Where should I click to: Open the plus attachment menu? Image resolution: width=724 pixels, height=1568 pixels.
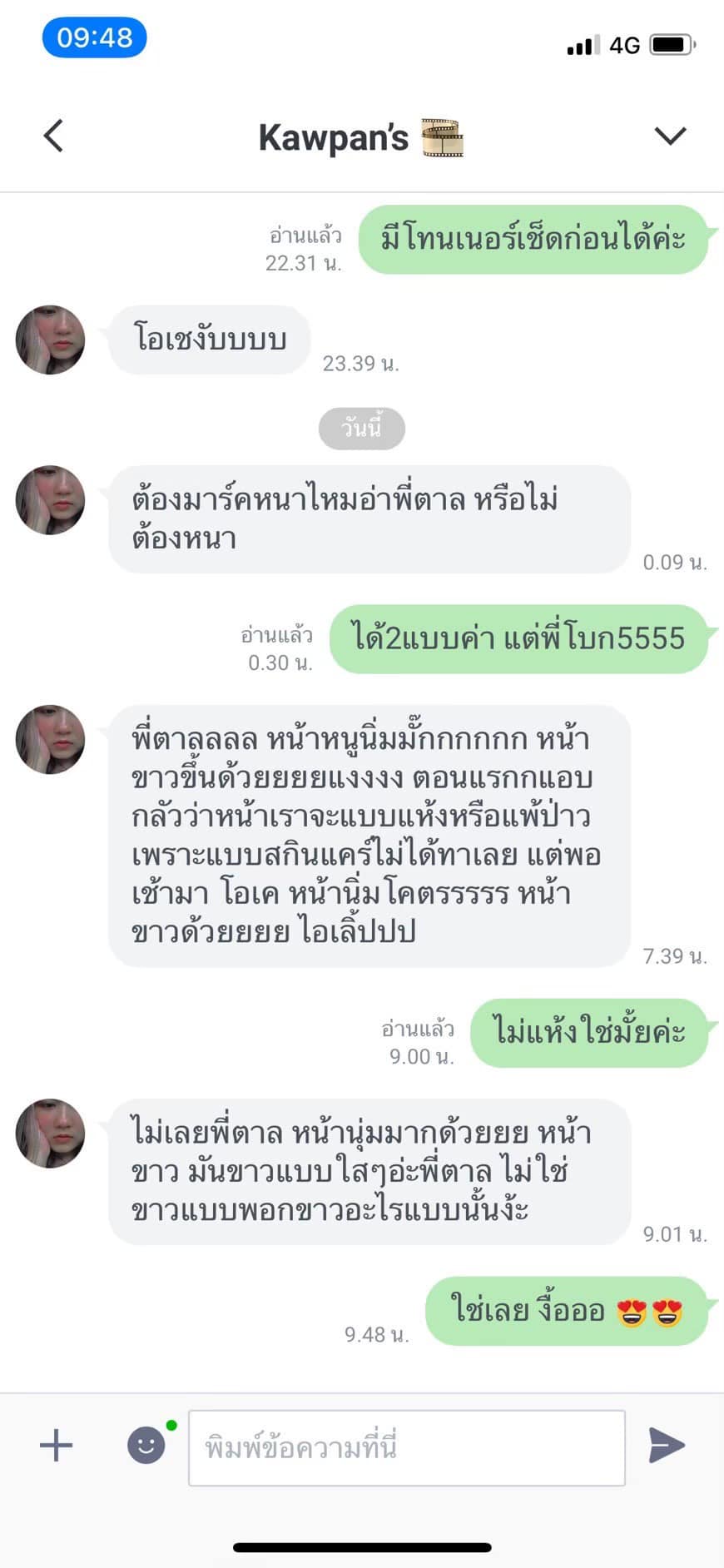coord(57,1446)
